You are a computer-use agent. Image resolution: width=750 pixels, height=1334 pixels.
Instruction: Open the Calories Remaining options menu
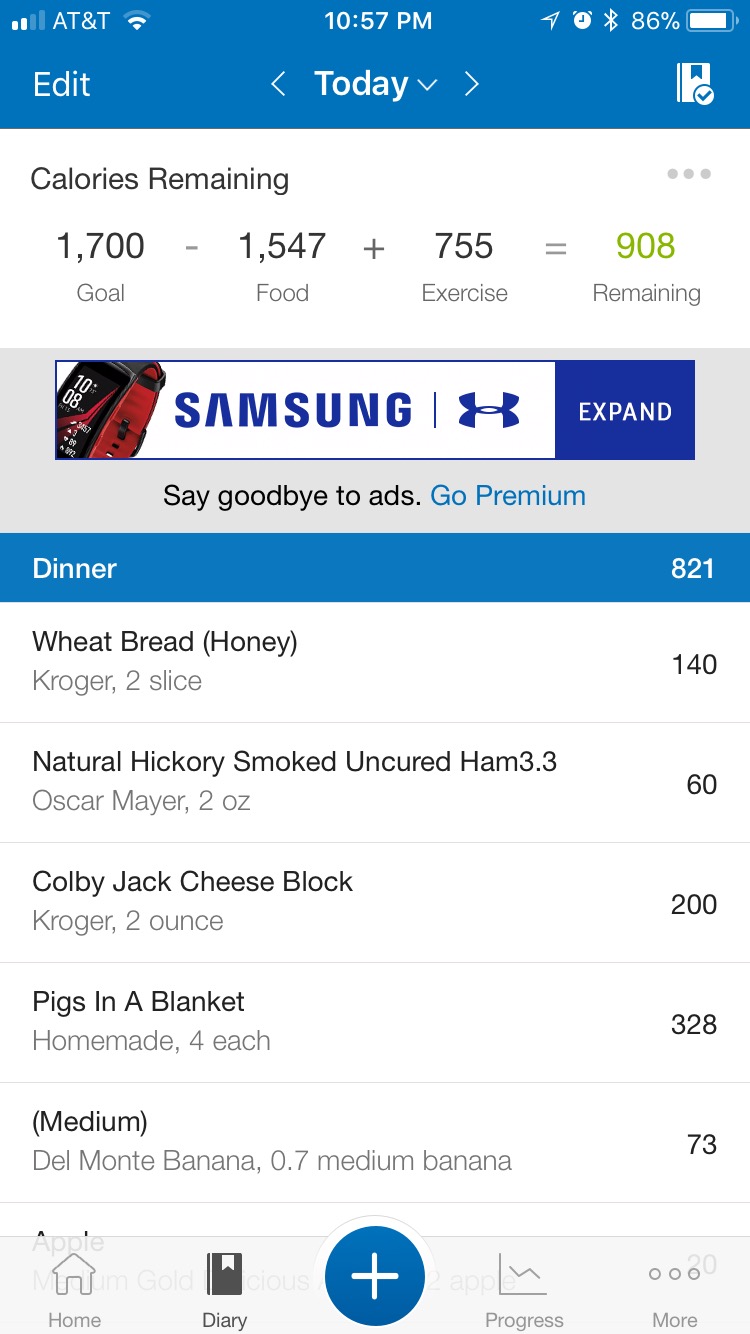pyautogui.click(x=689, y=174)
